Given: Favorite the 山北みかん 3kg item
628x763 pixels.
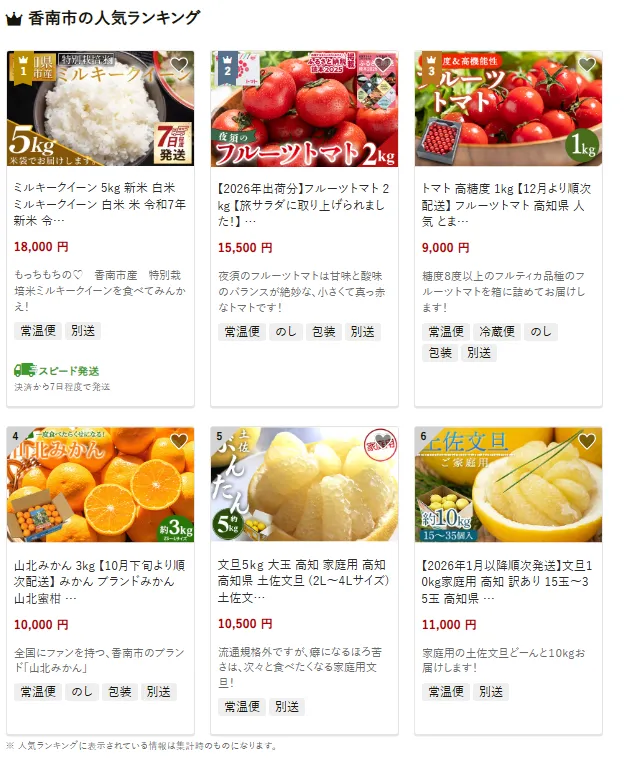Looking at the screenshot, I should 179,441.
